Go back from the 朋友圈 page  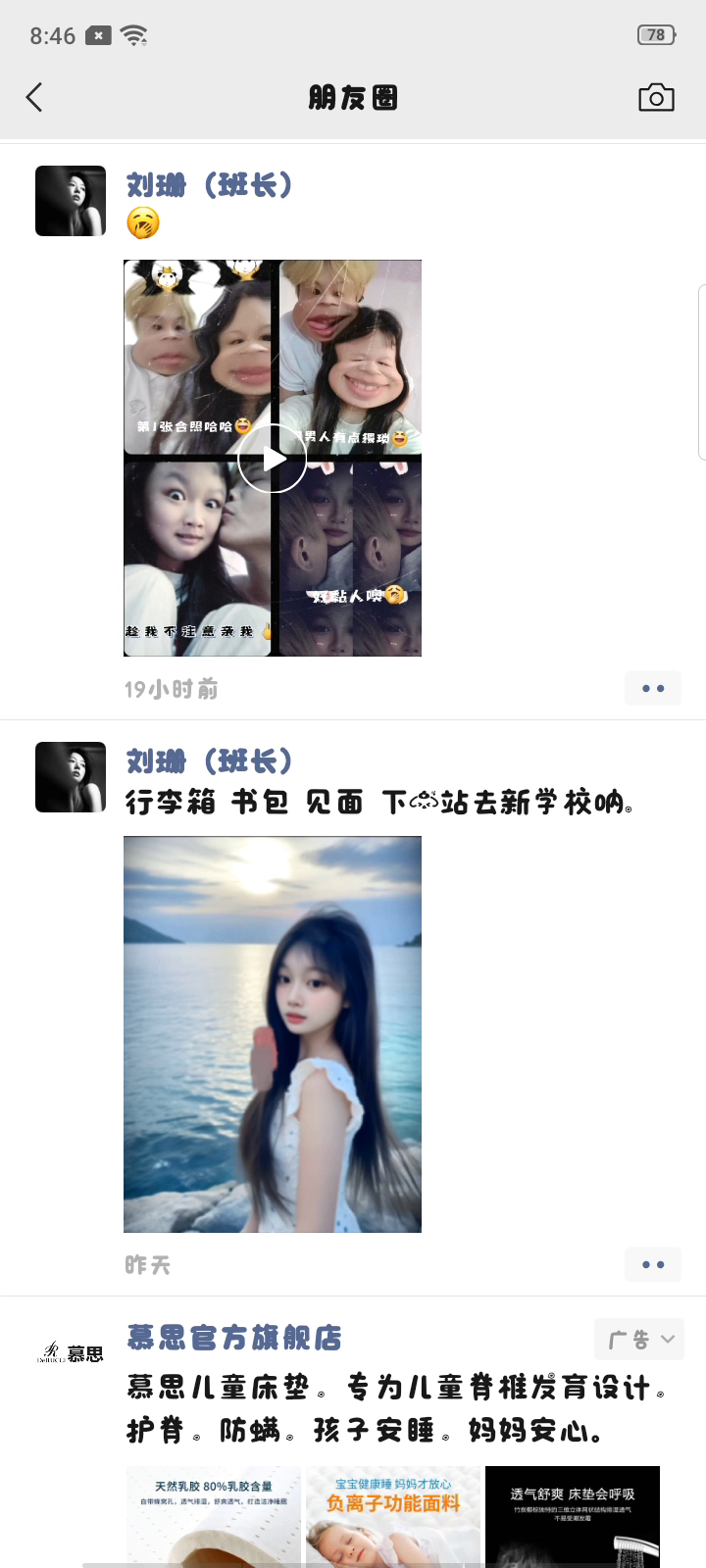[x=34, y=97]
